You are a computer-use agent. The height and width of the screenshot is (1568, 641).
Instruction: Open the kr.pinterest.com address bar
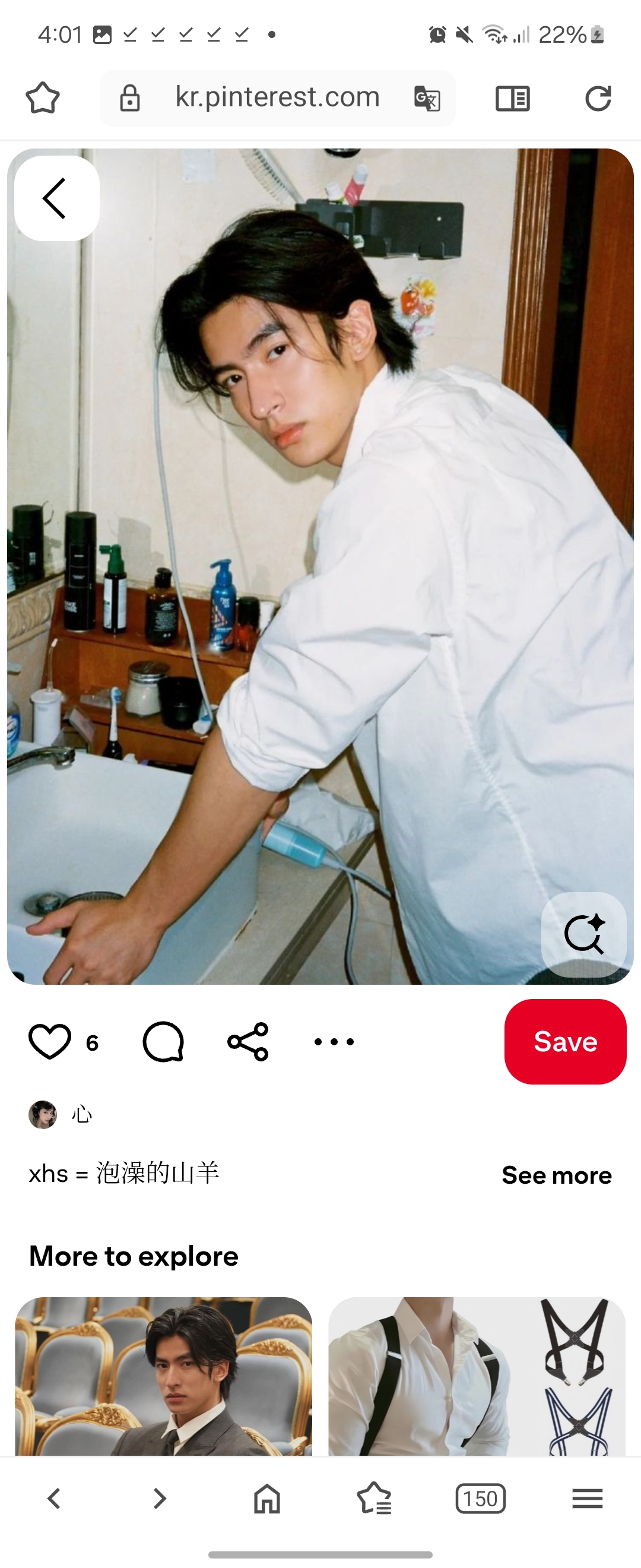(277, 98)
